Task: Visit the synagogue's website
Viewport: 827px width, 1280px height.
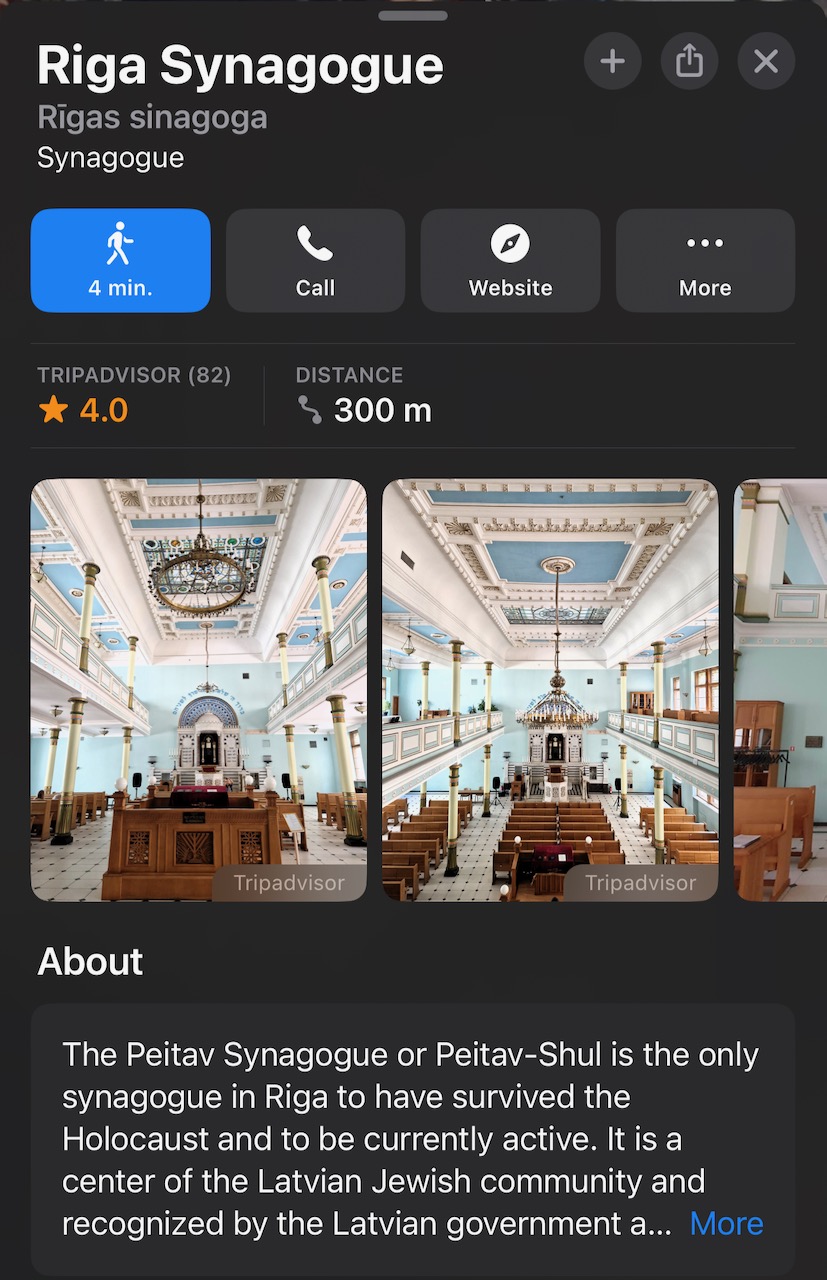Action: pos(510,260)
